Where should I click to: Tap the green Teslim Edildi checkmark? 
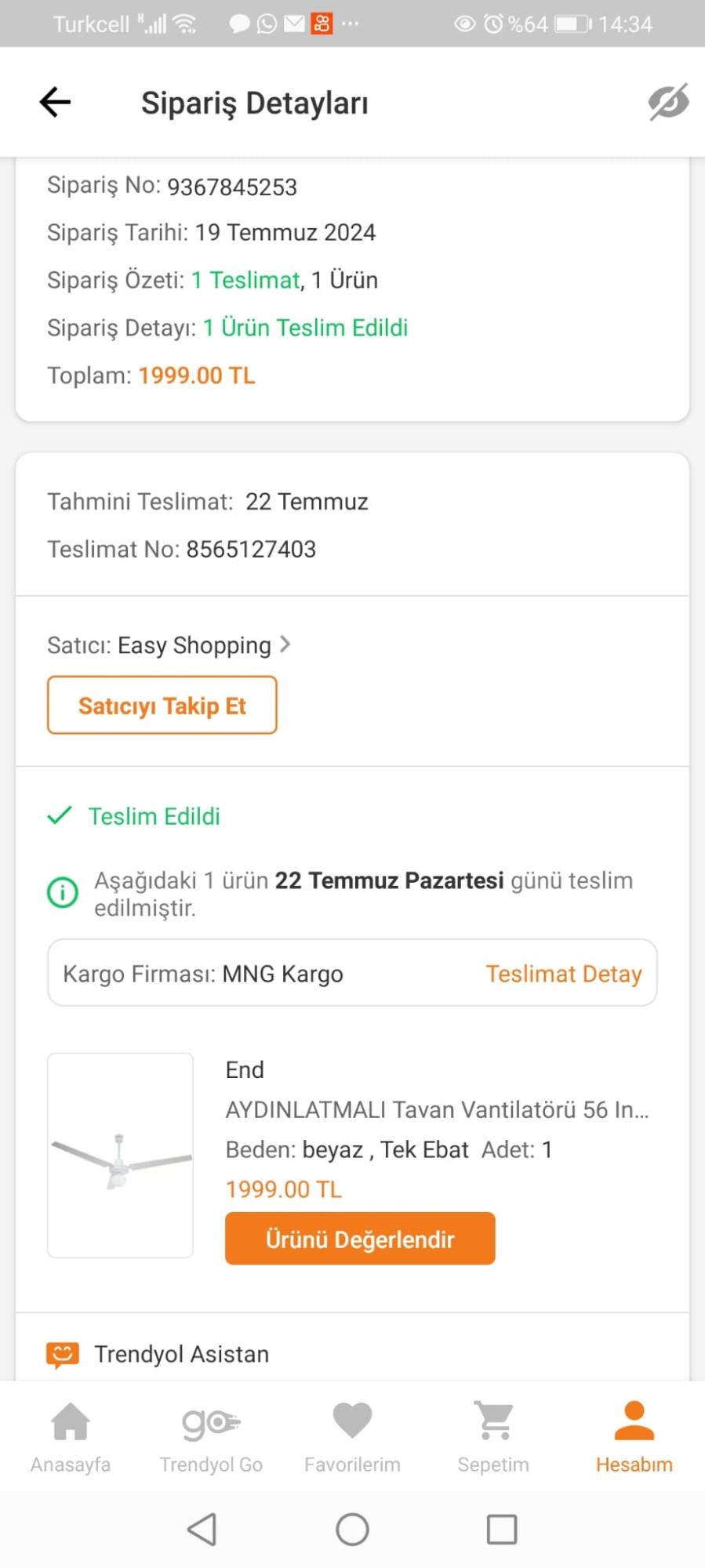tap(60, 815)
